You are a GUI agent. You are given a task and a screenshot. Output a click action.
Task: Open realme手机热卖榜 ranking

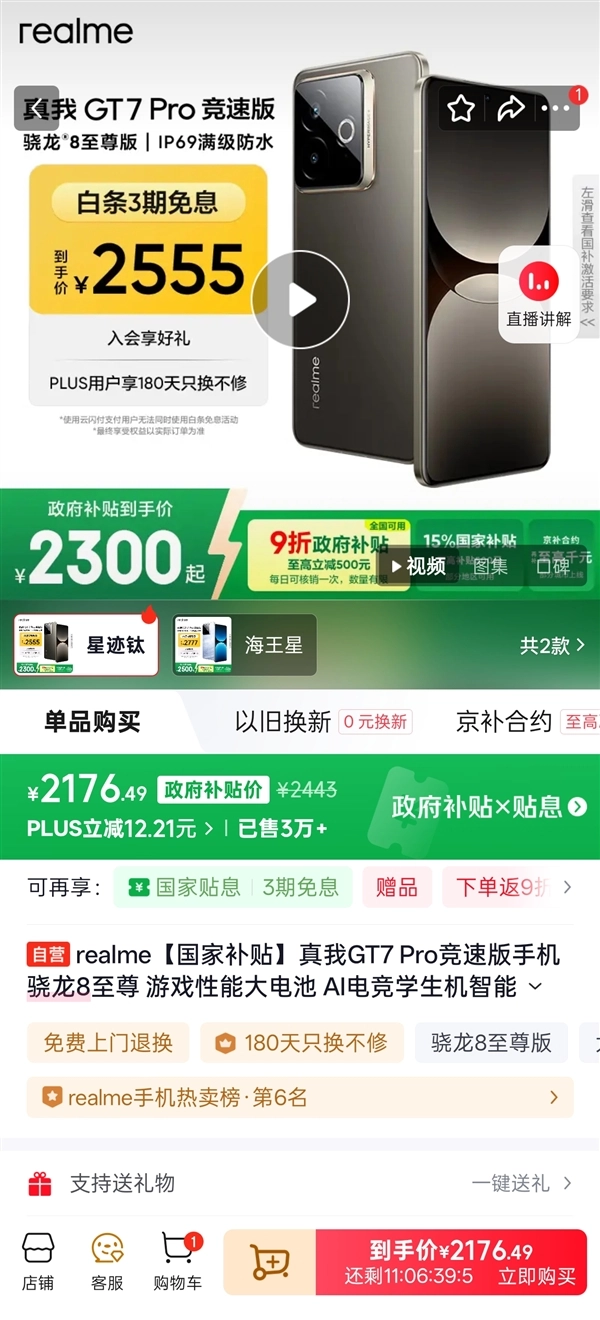(x=300, y=1098)
